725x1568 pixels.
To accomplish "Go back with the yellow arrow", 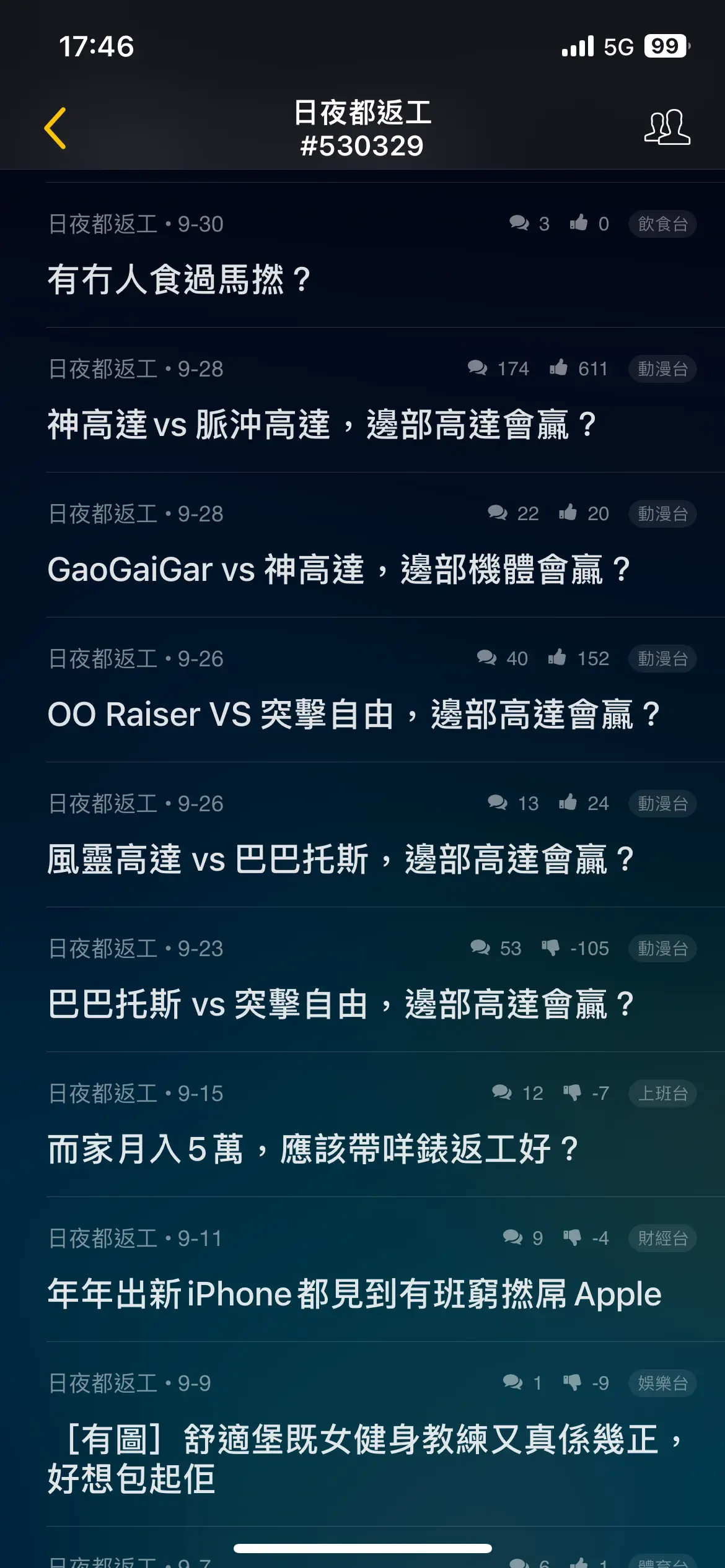I will click(55, 128).
